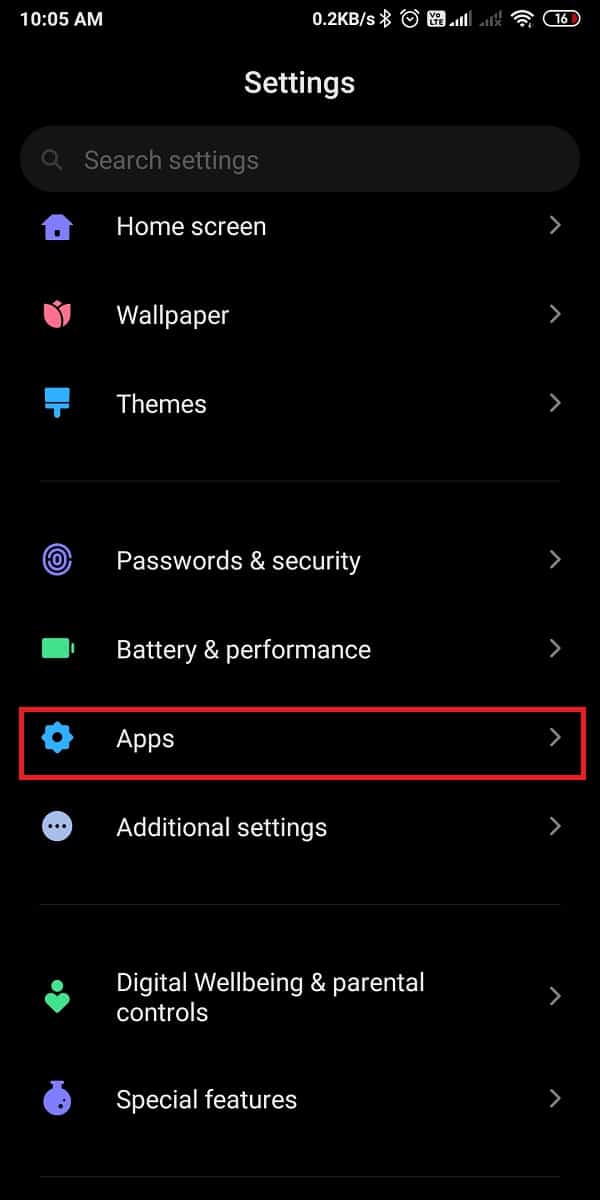Image resolution: width=600 pixels, height=1200 pixels.
Task: Go to Themes
Action: coord(300,404)
